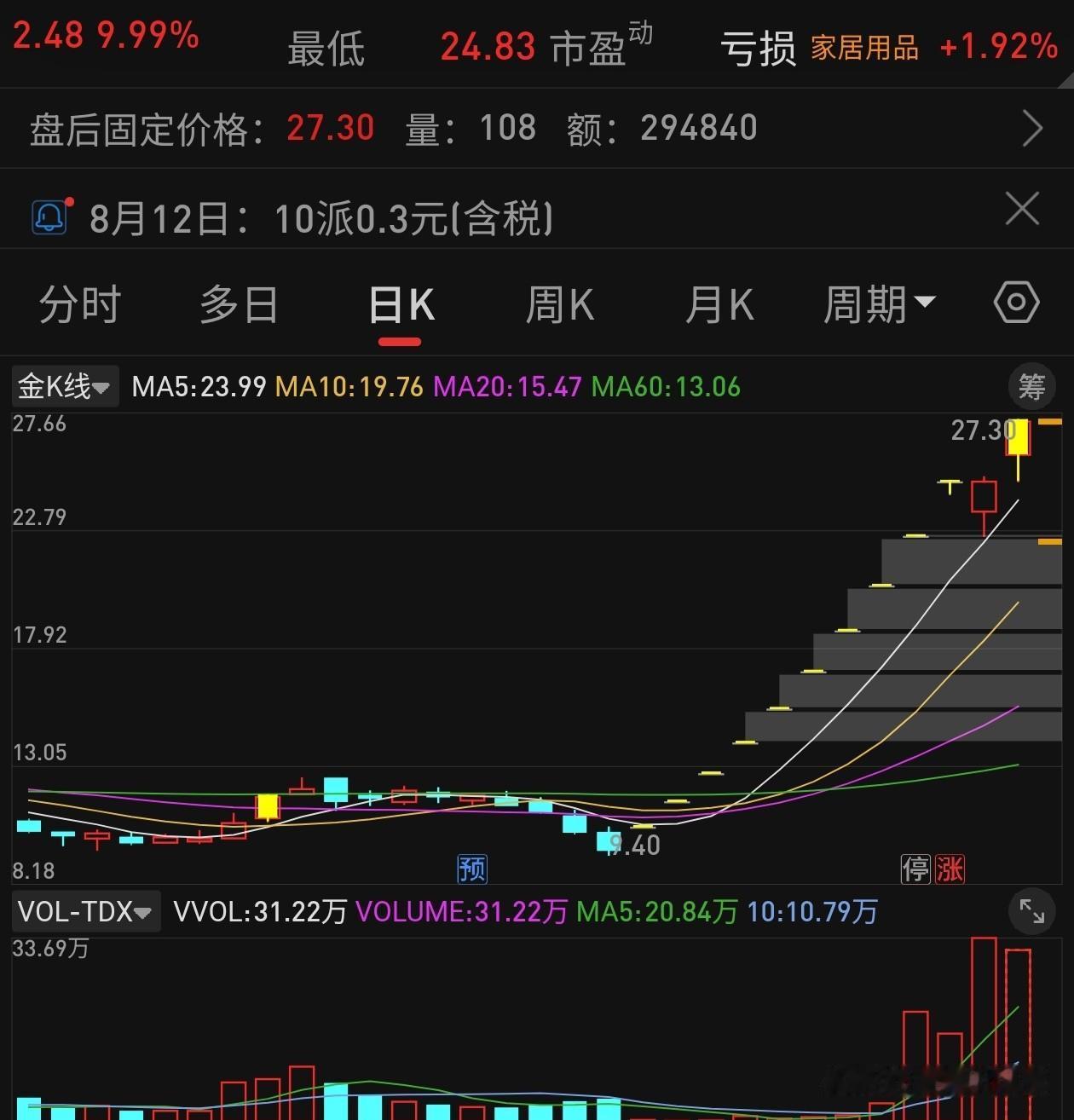Image resolution: width=1074 pixels, height=1120 pixels.
Task: Expand 盘后固定价格 details arrow
Action: pyautogui.click(x=1032, y=129)
